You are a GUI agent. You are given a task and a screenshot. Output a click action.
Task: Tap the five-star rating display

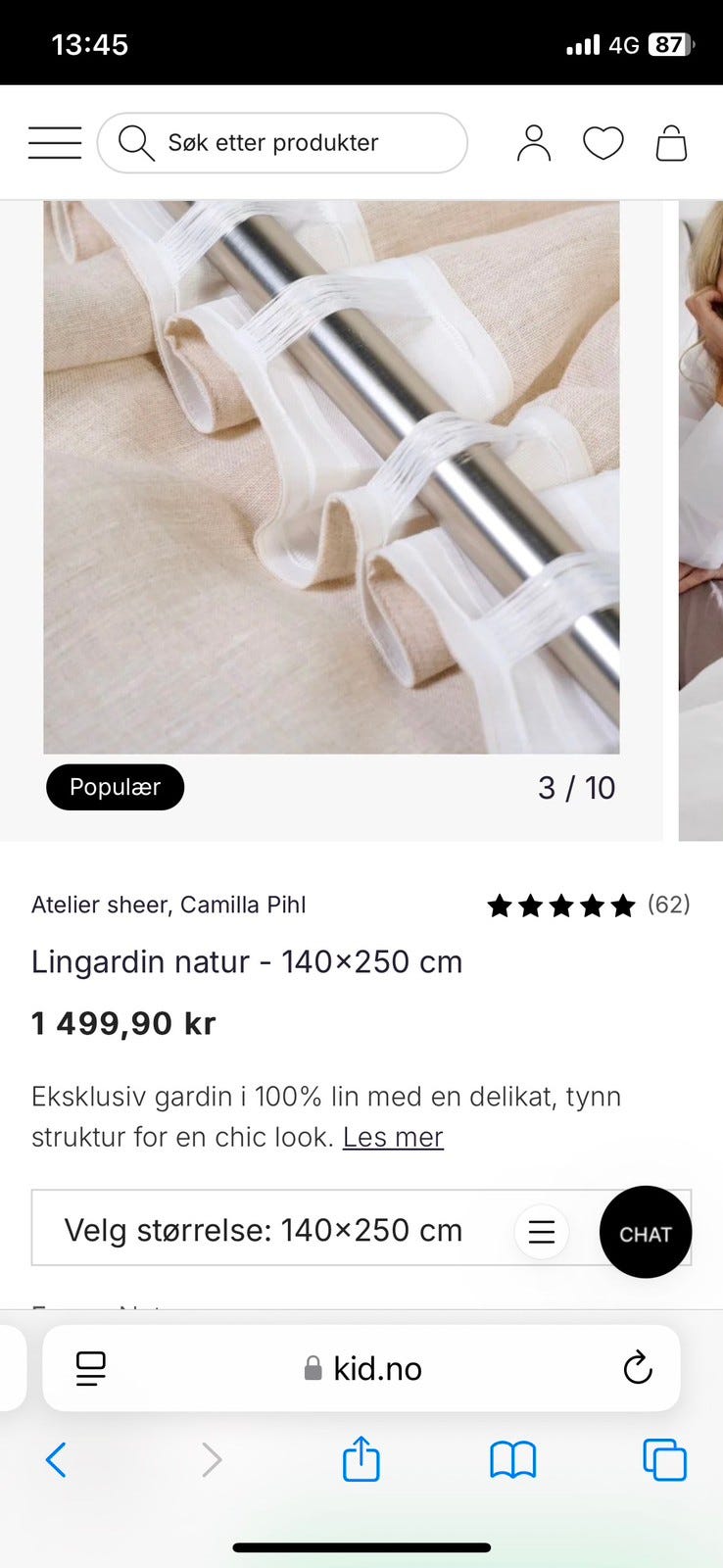[560, 906]
